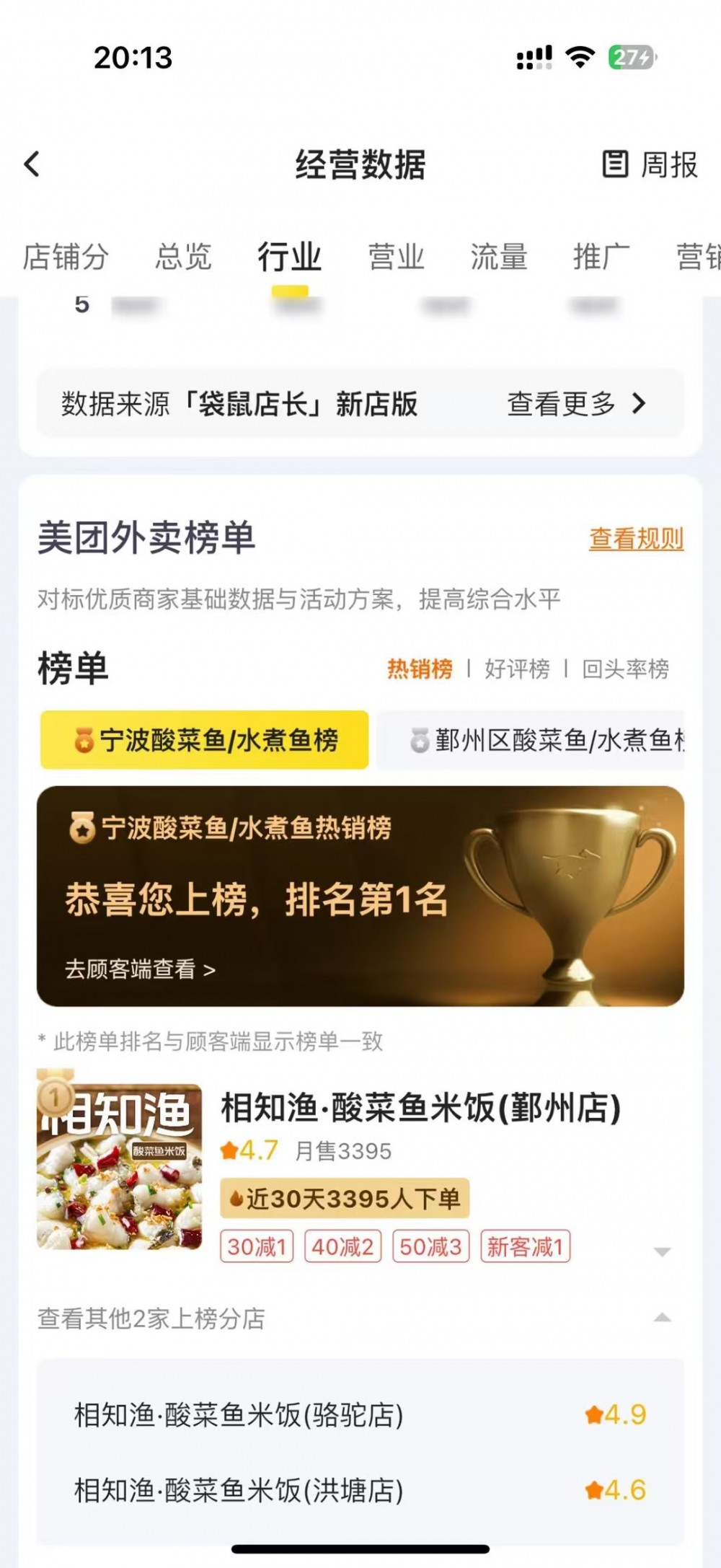Image resolution: width=721 pixels, height=1568 pixels.
Task: Select the 热销榜 ranking
Action: pos(420,669)
